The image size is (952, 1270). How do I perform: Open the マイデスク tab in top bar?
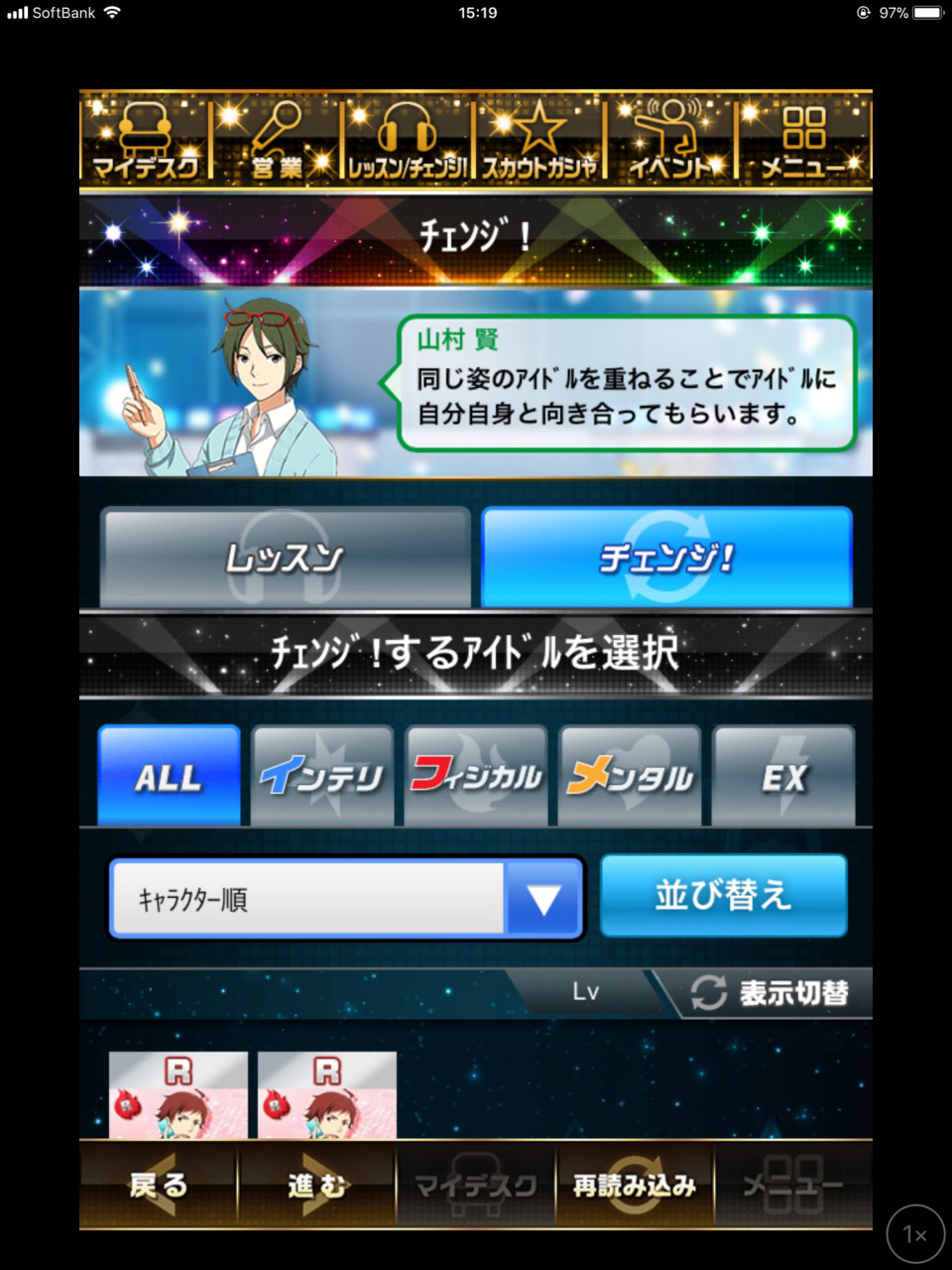click(145, 140)
